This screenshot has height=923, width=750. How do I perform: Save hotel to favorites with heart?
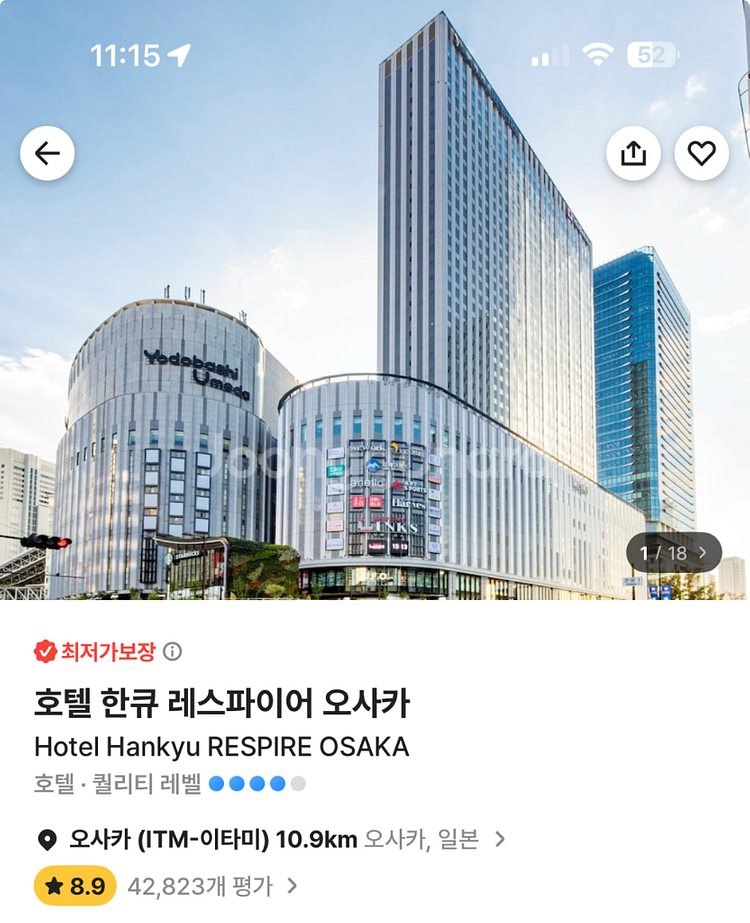(701, 153)
